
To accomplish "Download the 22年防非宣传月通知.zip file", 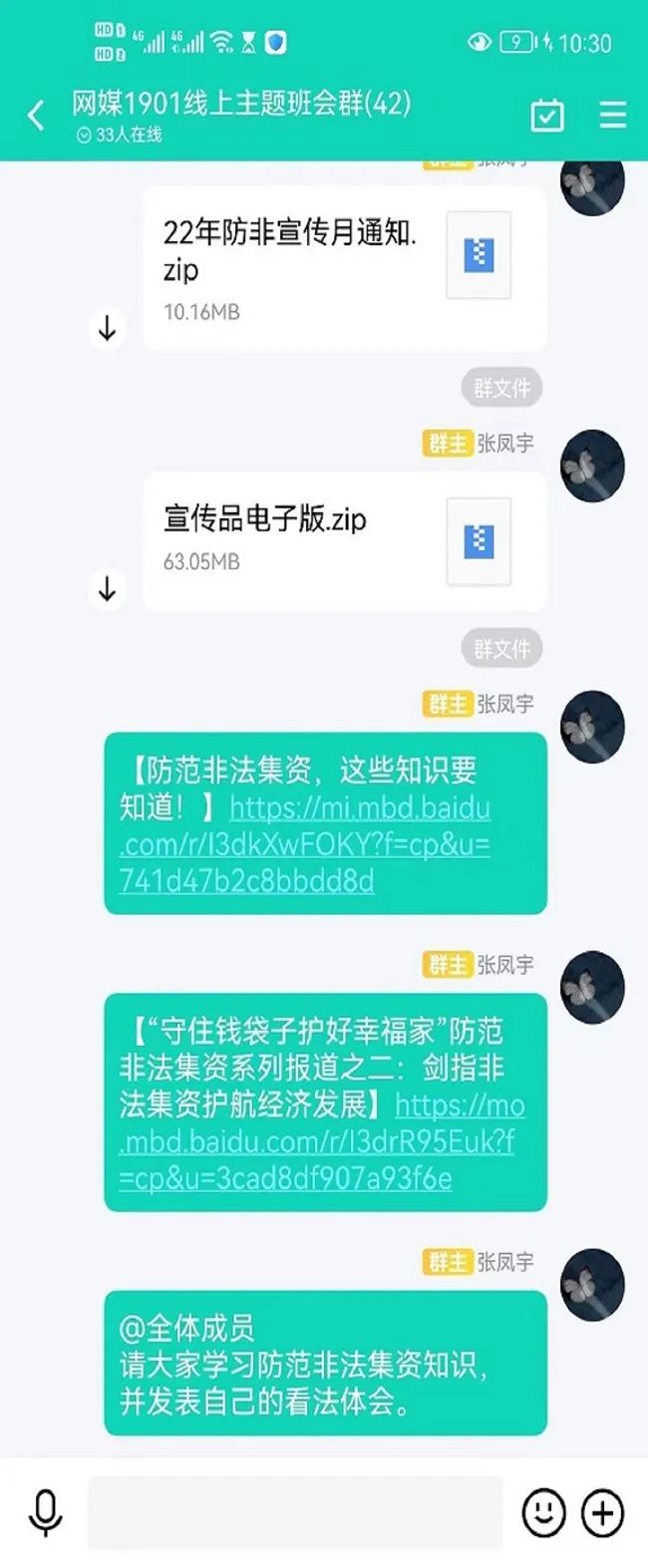I will [x=107, y=328].
